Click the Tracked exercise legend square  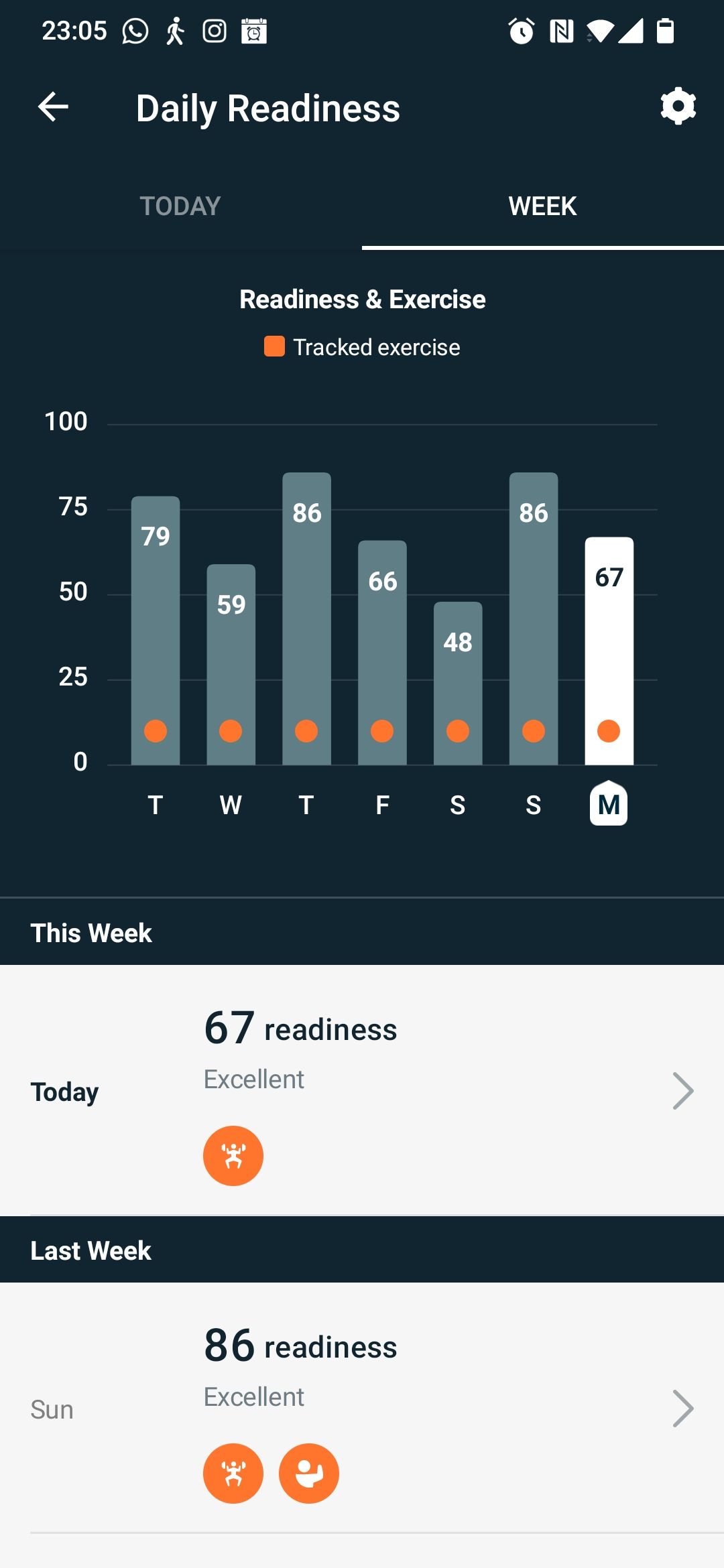point(275,346)
